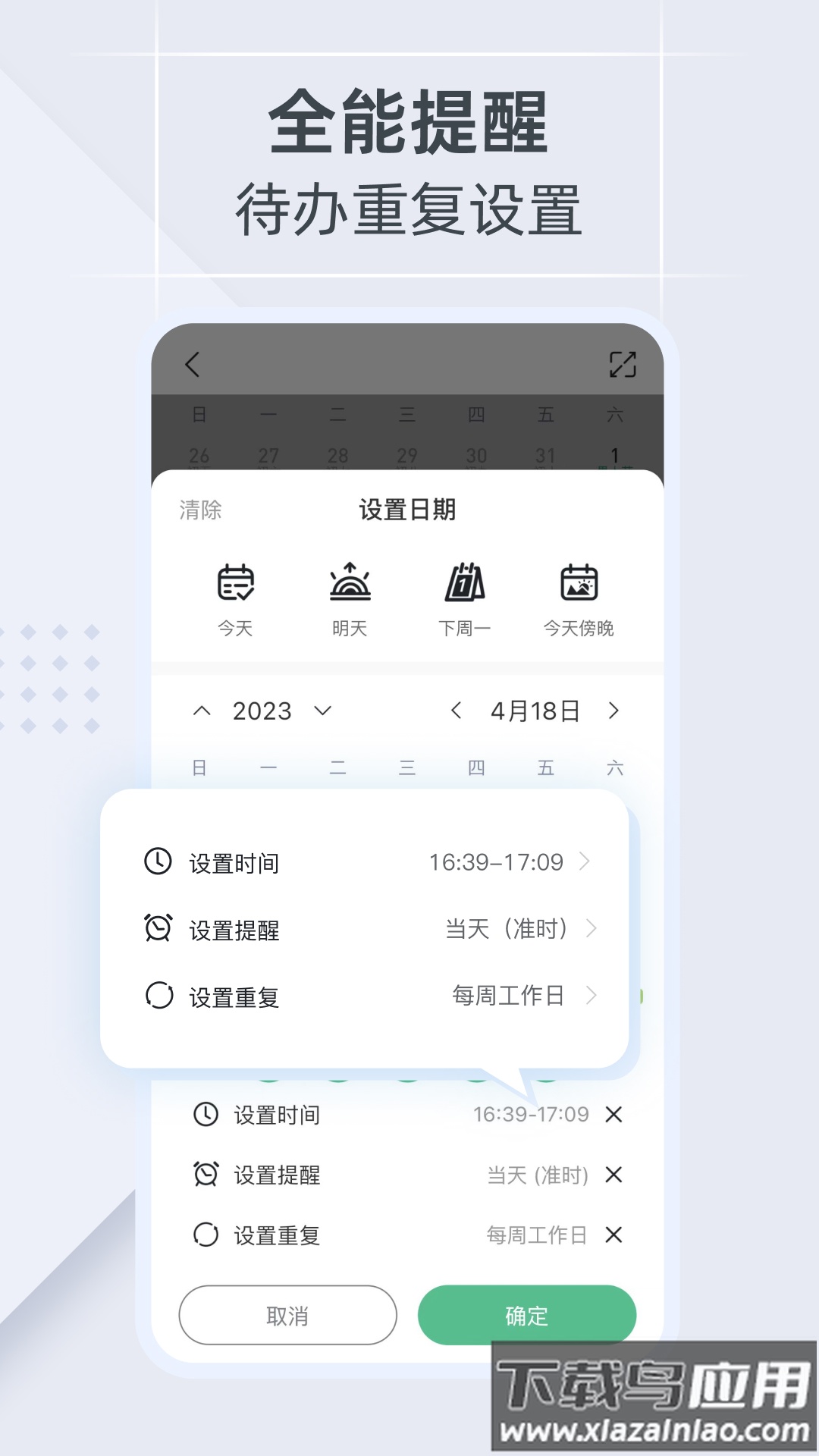Tap the fullscreen expand icon at top right
The width and height of the screenshot is (819, 1456).
tap(623, 364)
